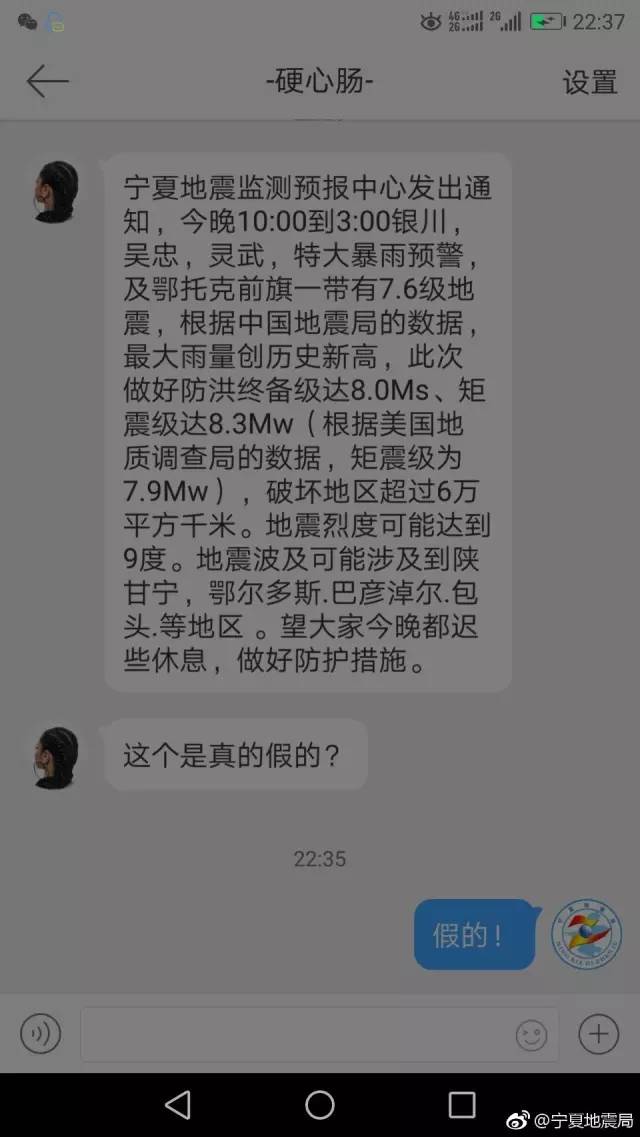Go back from the 硬心肠 chat
This screenshot has width=640, height=1137.
point(47,82)
